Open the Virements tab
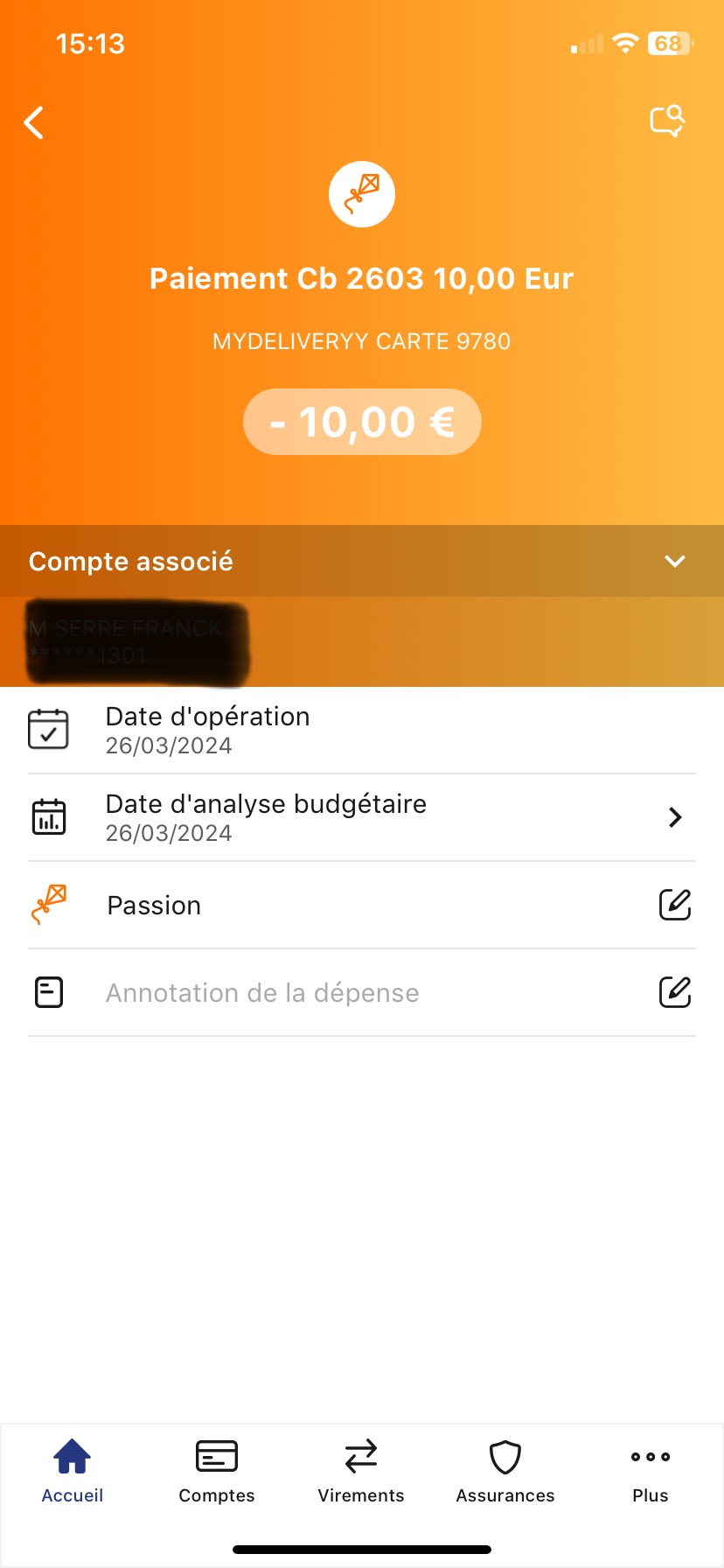The width and height of the screenshot is (724, 1568). 361,1471
